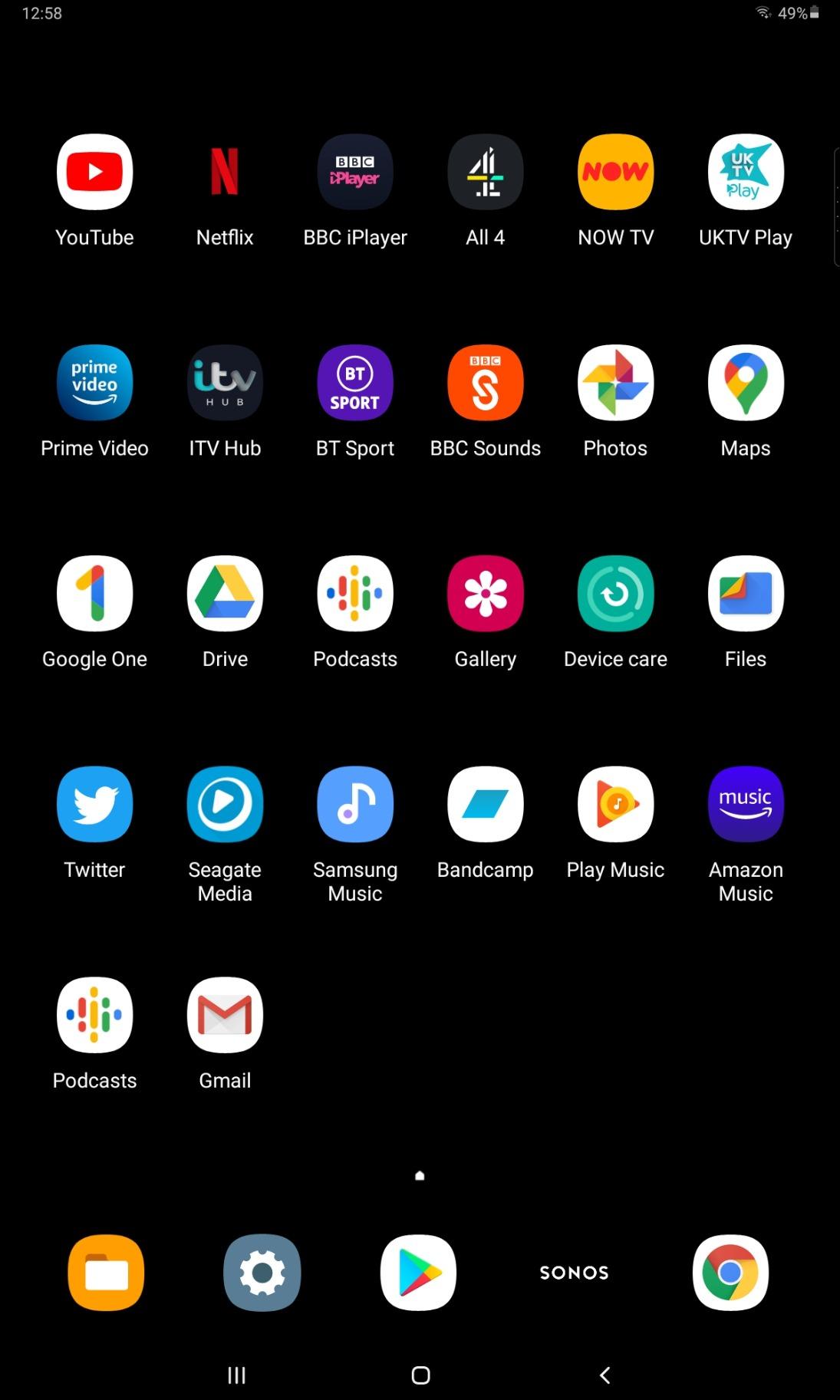Open the YouTube app
The height and width of the screenshot is (1400, 840).
click(94, 172)
